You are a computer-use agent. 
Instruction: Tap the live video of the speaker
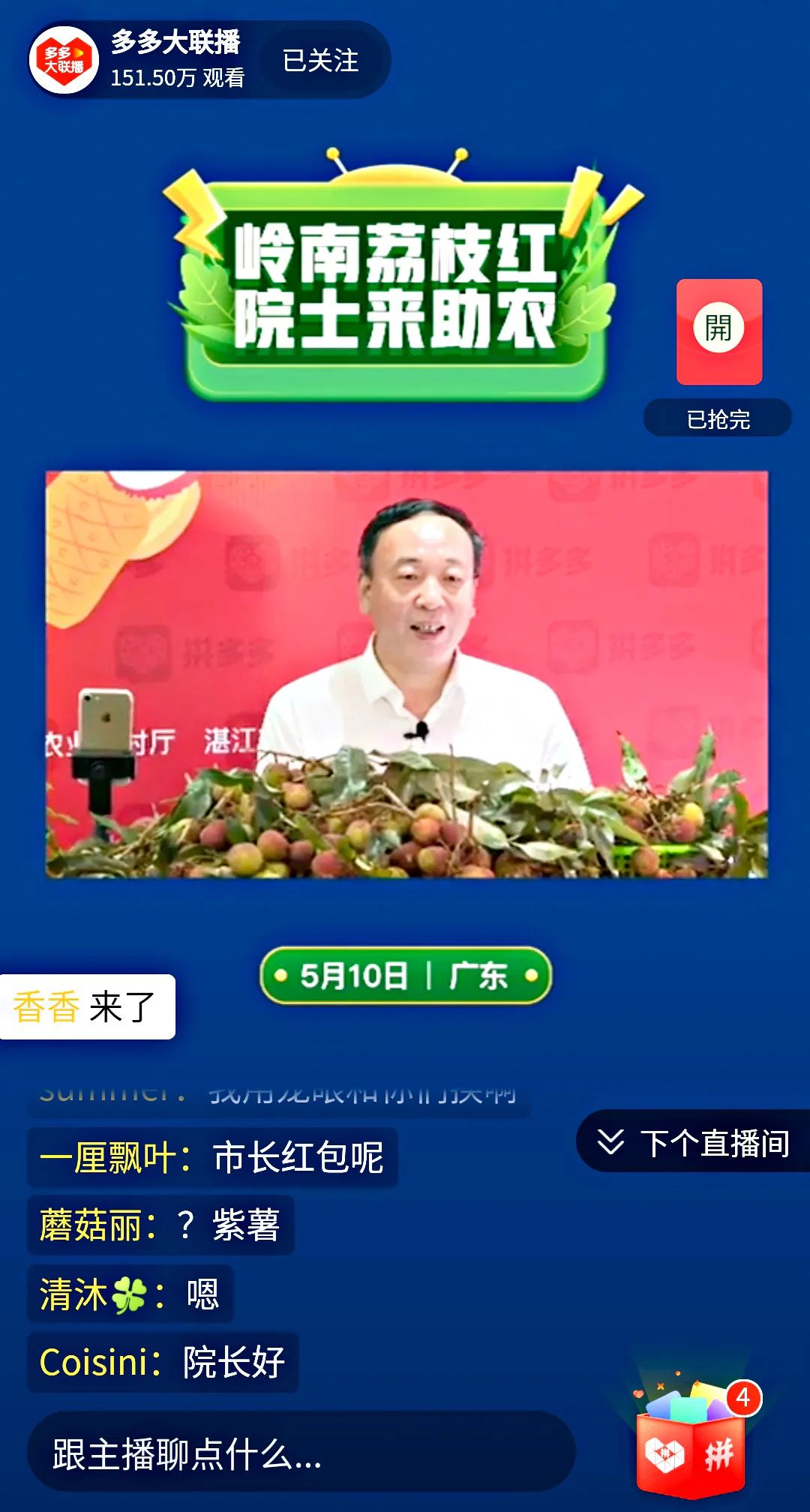[406, 673]
